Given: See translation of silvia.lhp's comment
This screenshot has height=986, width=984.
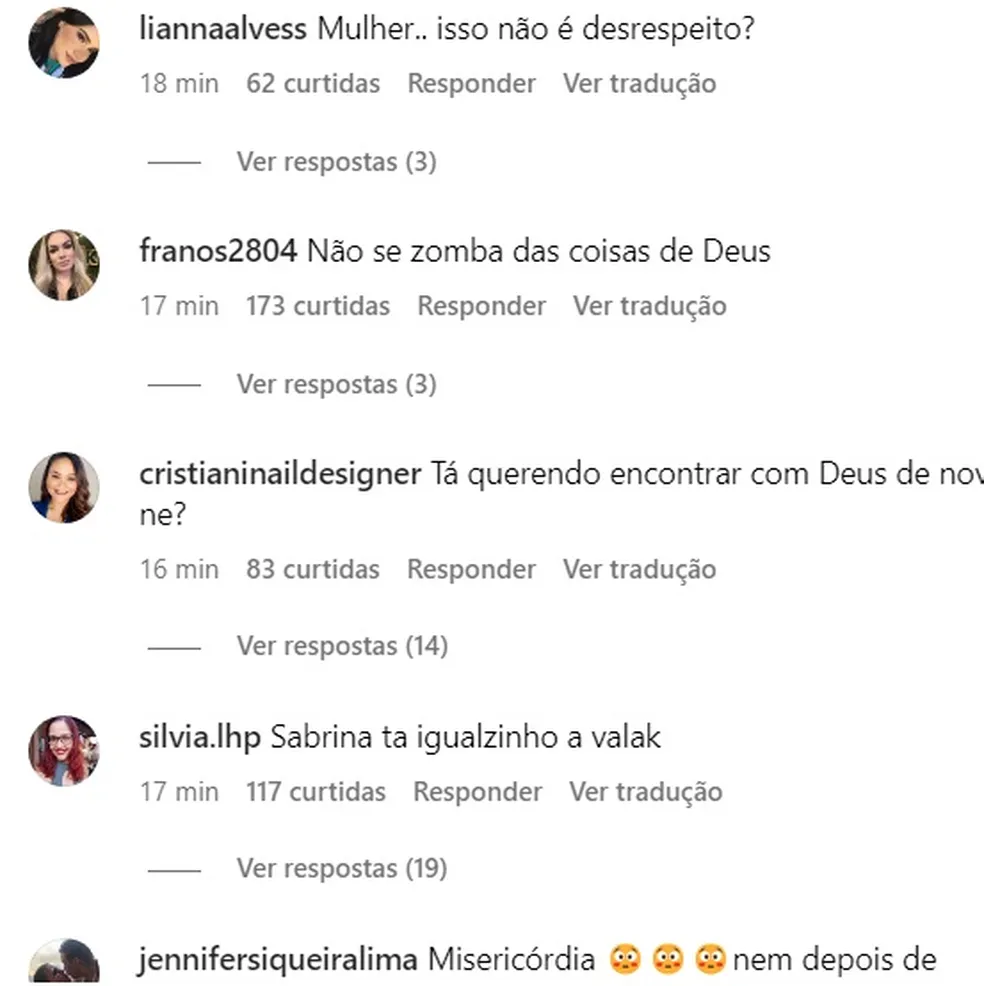Looking at the screenshot, I should pyautogui.click(x=645, y=792).
